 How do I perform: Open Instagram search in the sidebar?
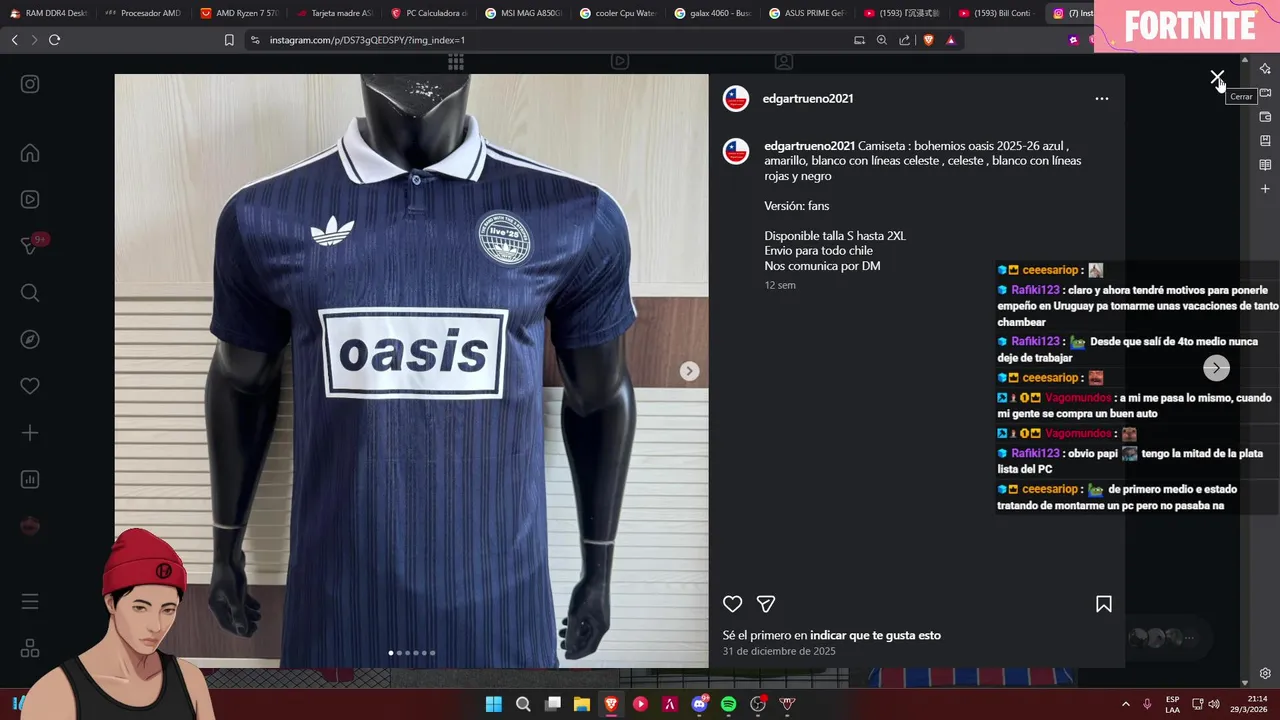pyautogui.click(x=30, y=293)
